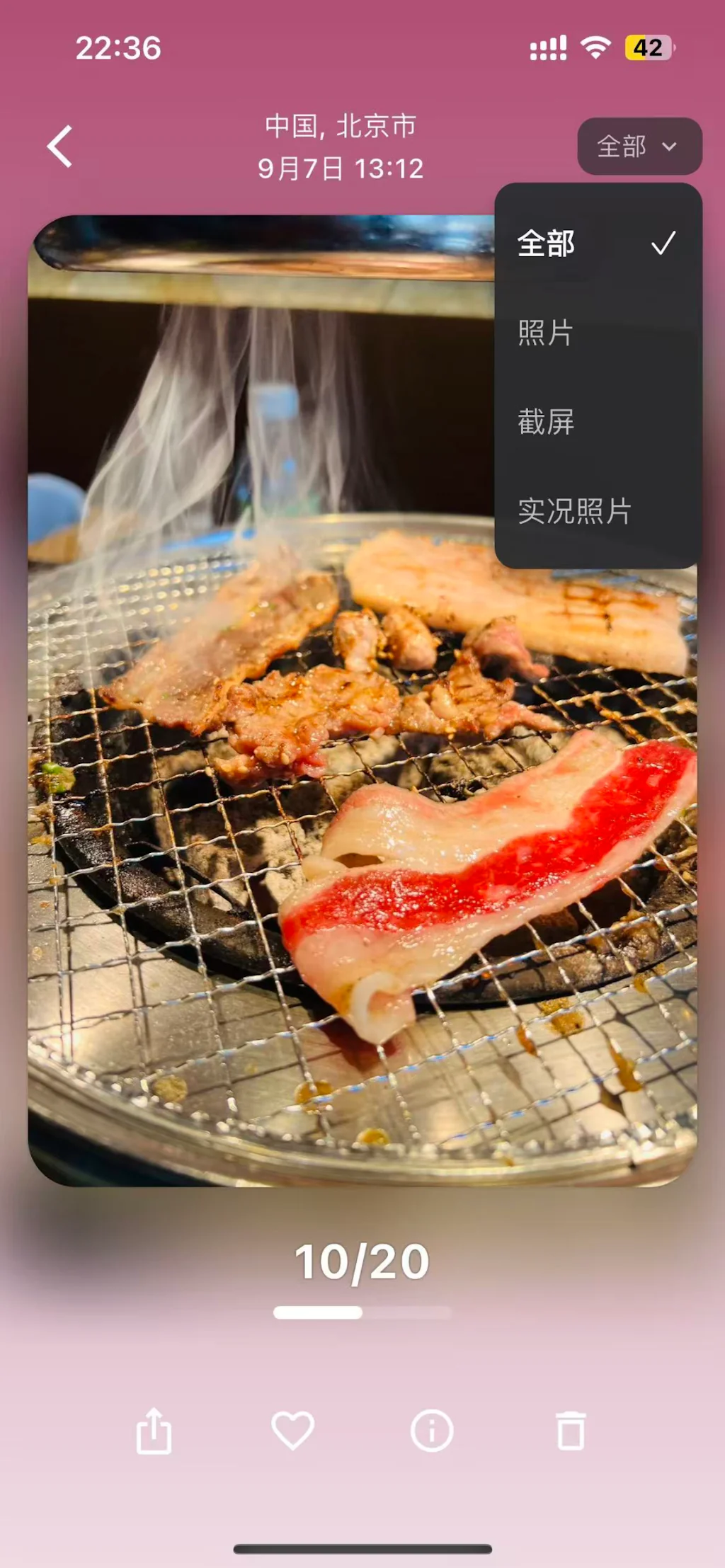
Task: Delete this photo with the trash icon
Action: (x=571, y=1431)
